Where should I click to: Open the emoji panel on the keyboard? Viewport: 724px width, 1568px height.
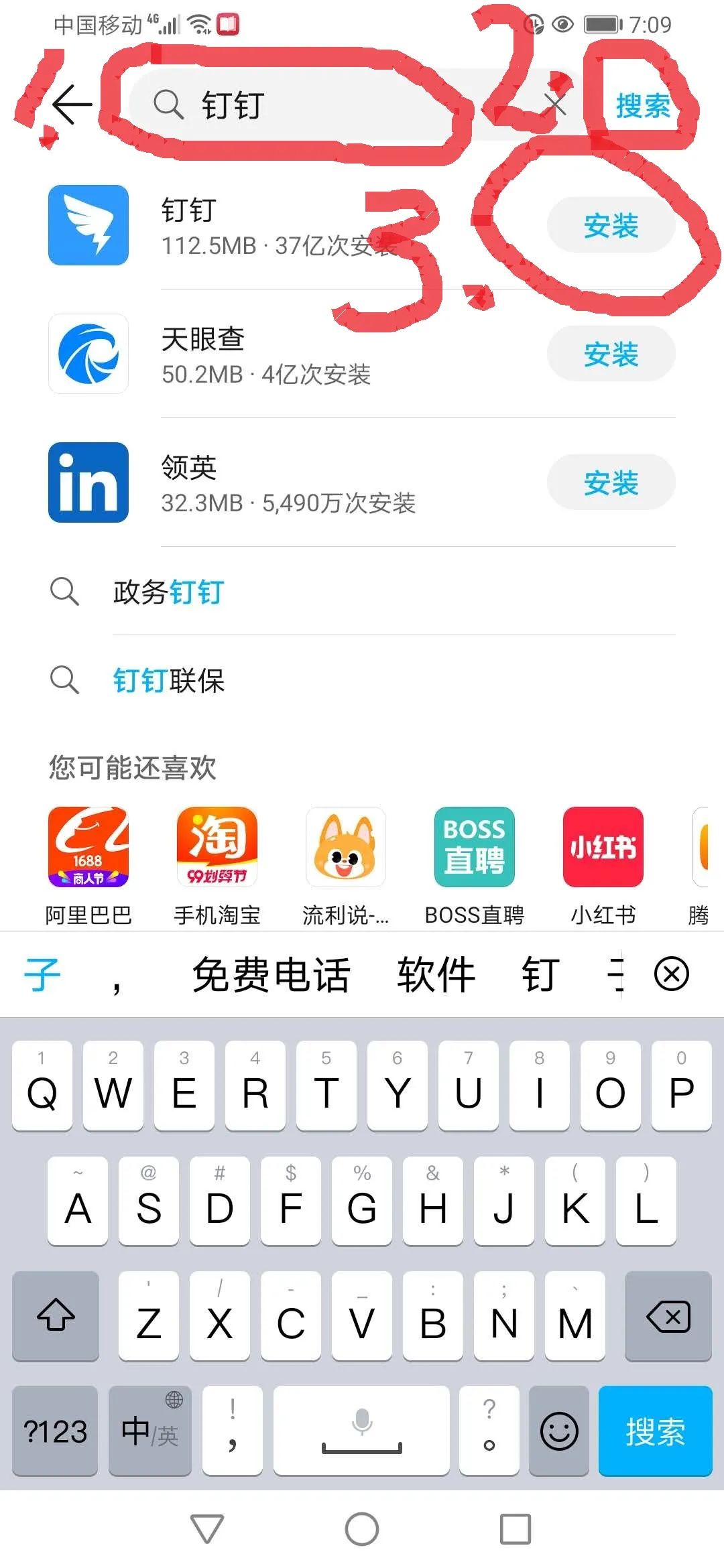[559, 1431]
